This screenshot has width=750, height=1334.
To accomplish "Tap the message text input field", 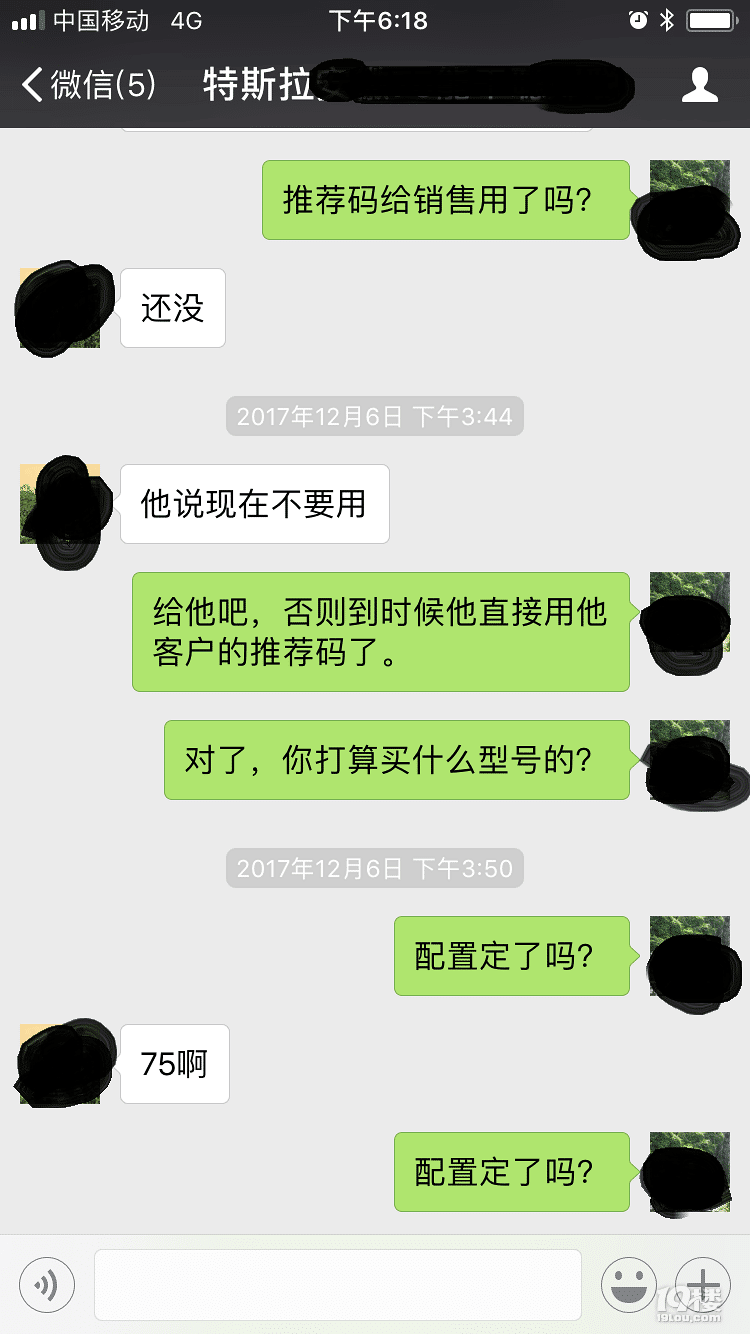I will coord(340,1284).
